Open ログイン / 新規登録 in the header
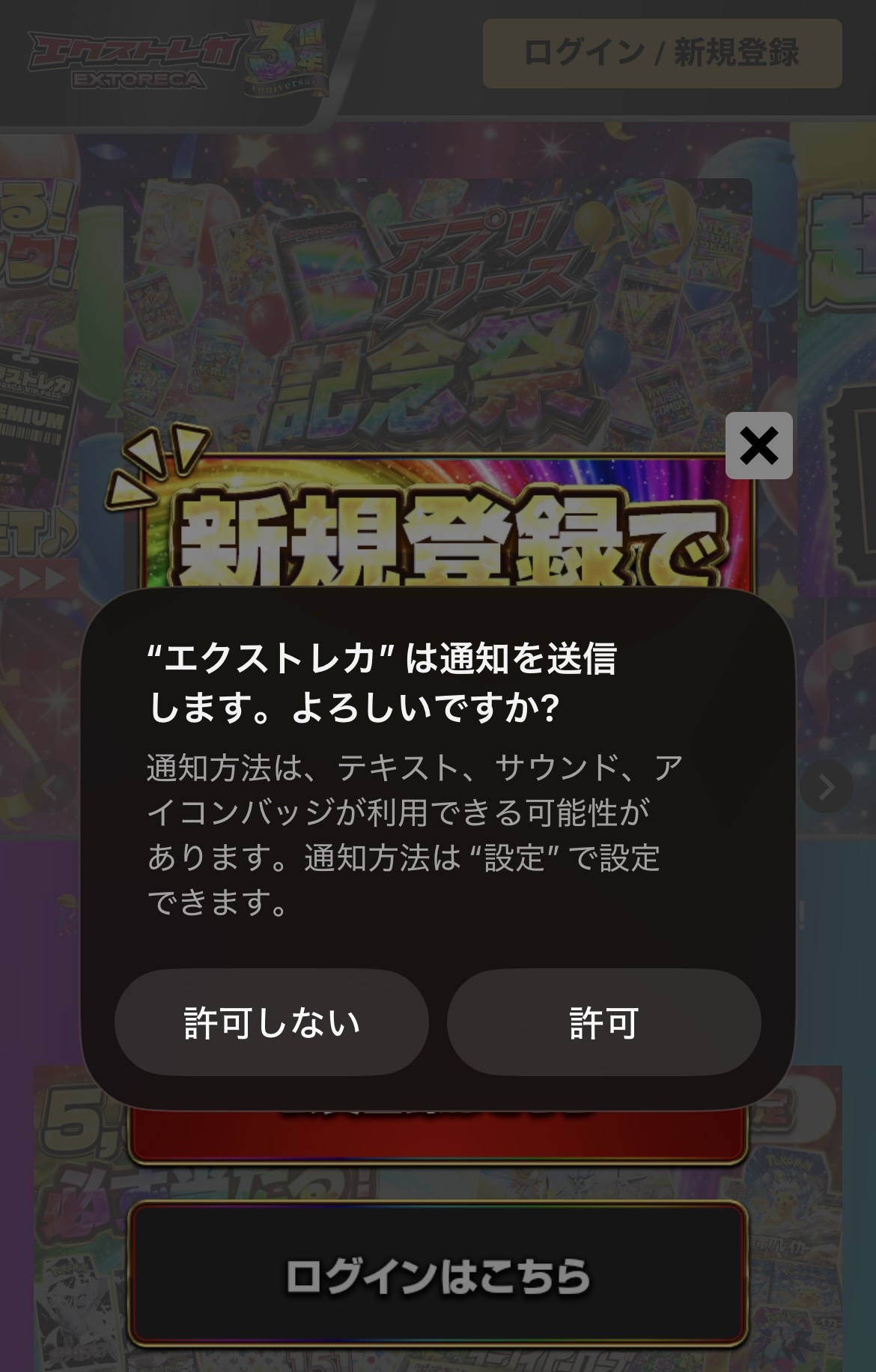 click(x=662, y=53)
